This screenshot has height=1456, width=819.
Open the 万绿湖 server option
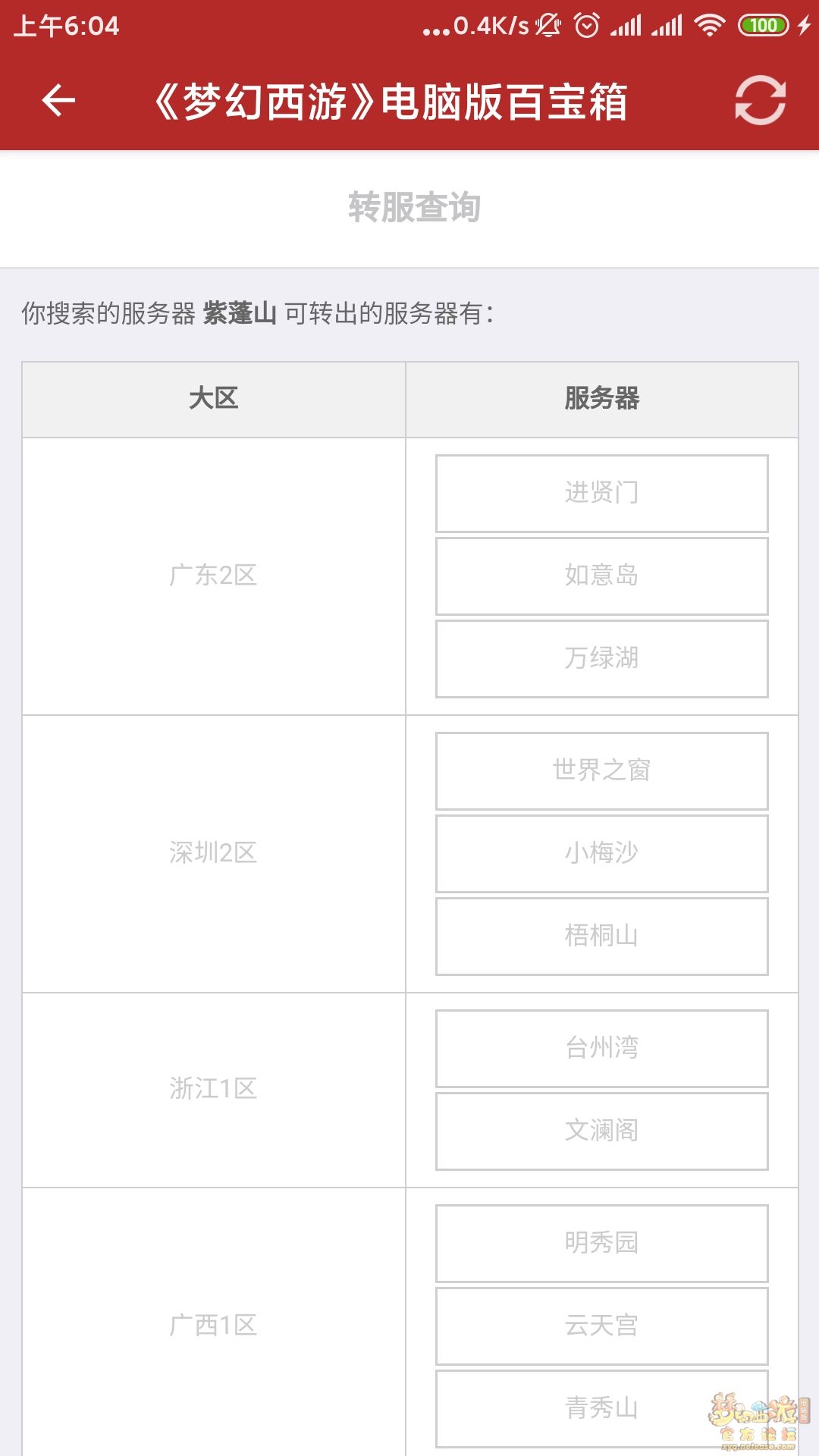click(601, 658)
